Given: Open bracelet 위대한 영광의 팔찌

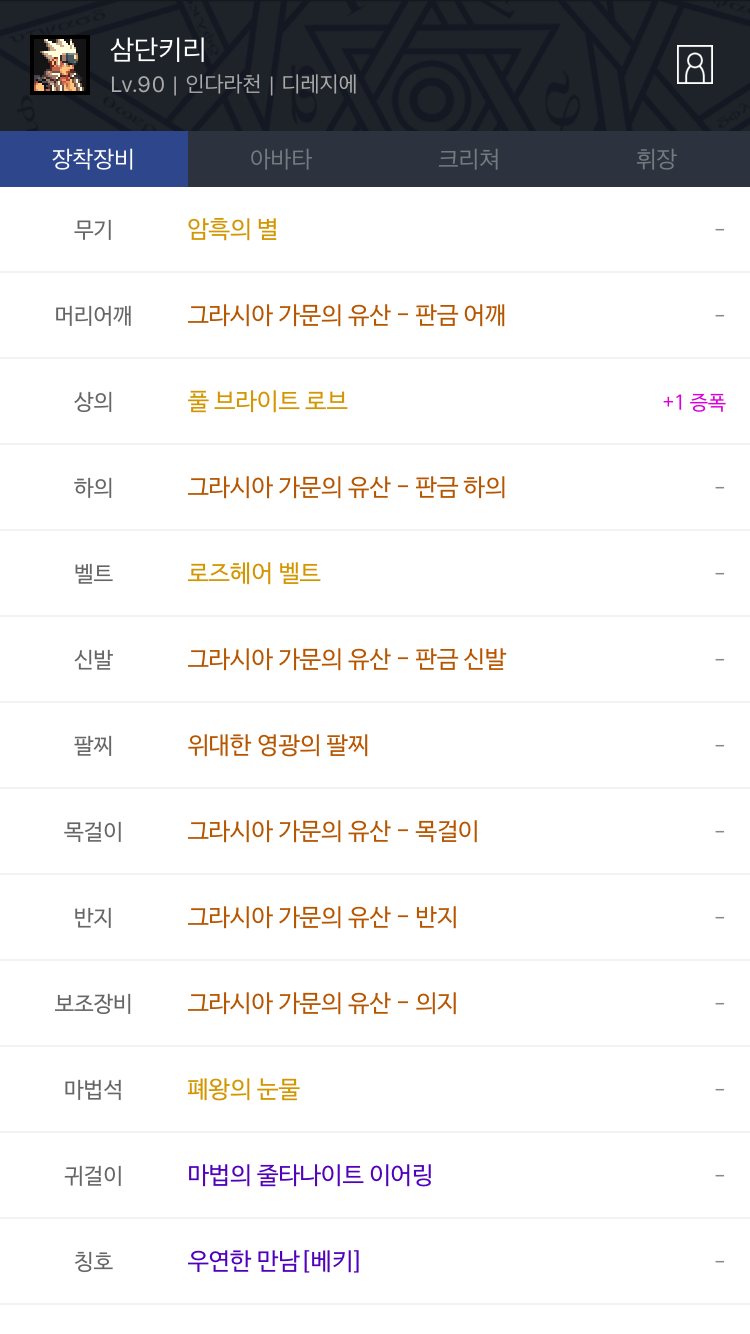Looking at the screenshot, I should pyautogui.click(x=278, y=746).
